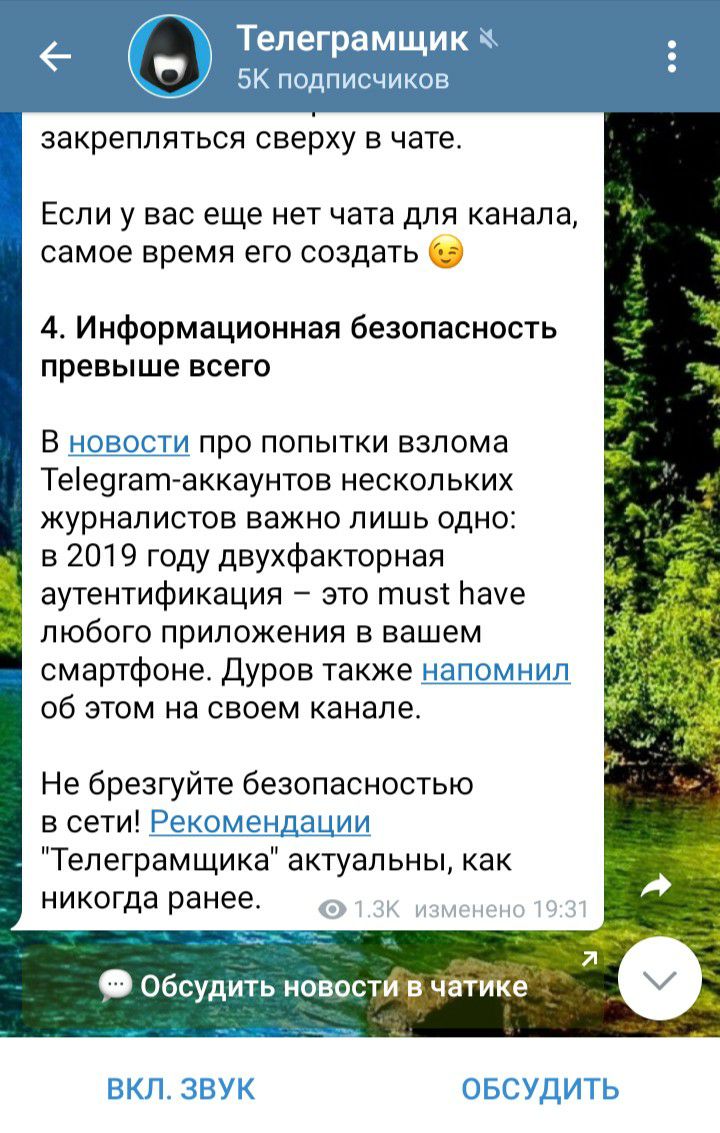Open the three-dot overflow menu
Image resolution: width=720 pixels, height=1133 pixels.
click(672, 57)
